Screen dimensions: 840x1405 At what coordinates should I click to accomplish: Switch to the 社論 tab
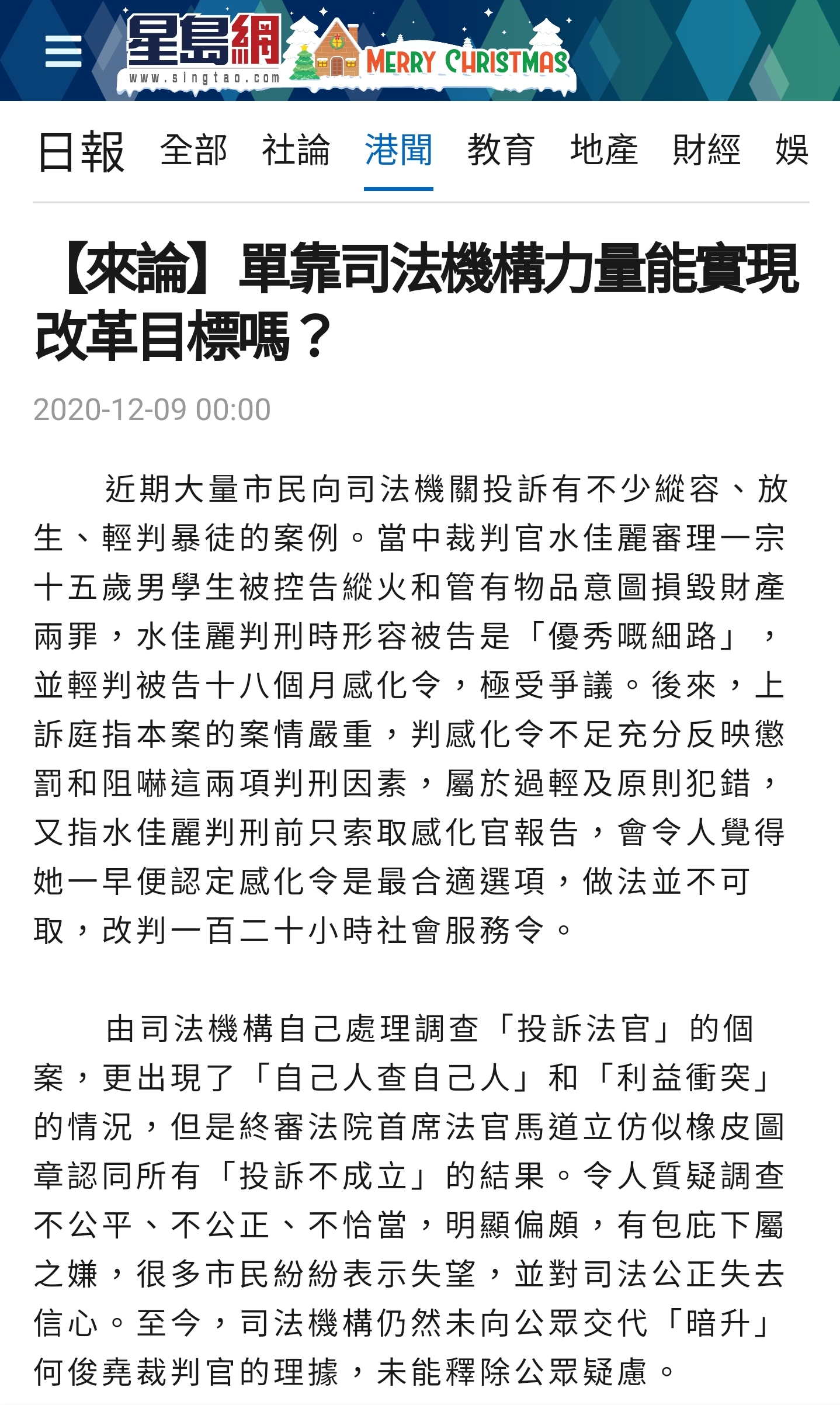point(296,150)
